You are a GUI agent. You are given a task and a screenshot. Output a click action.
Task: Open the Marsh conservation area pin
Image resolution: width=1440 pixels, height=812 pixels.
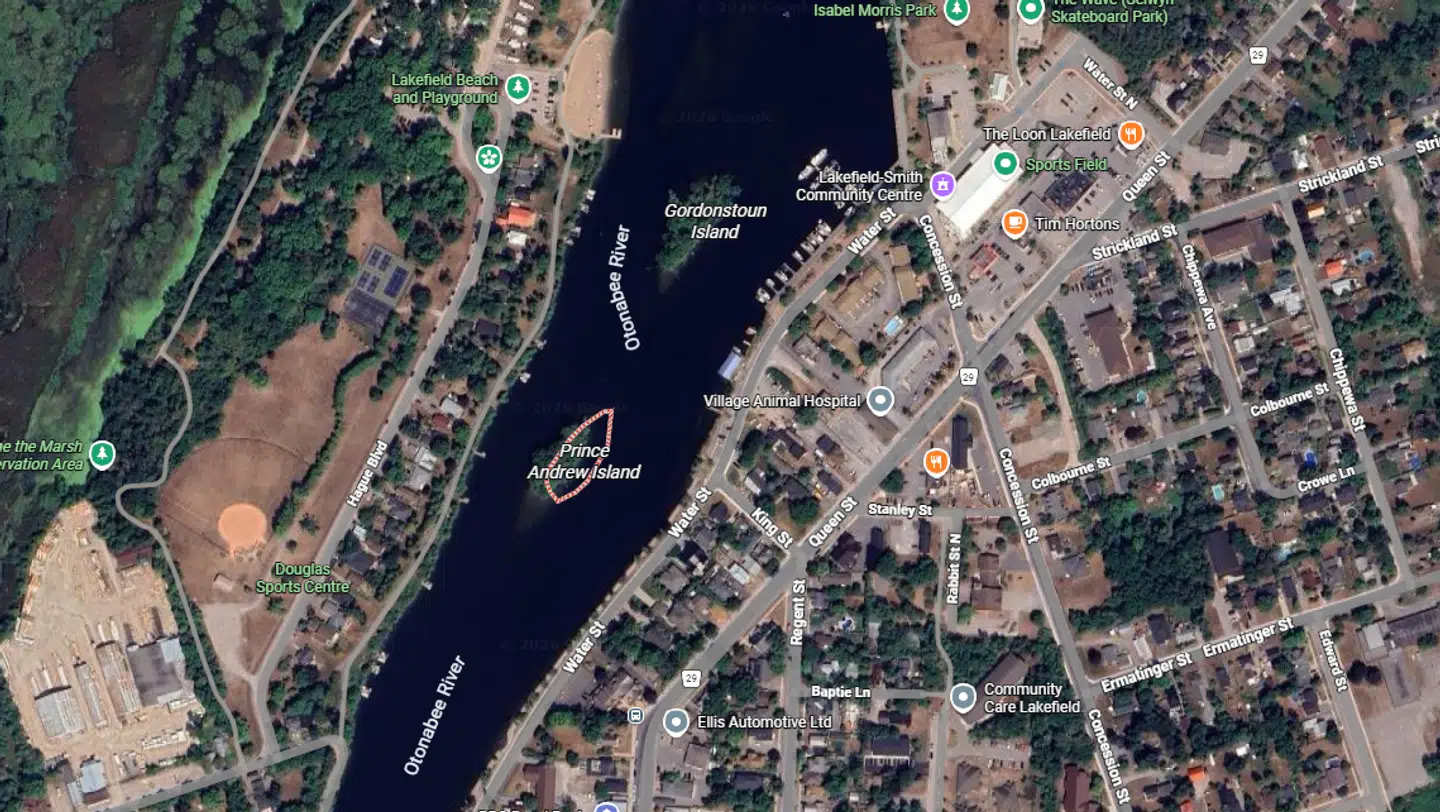[x=101, y=455]
